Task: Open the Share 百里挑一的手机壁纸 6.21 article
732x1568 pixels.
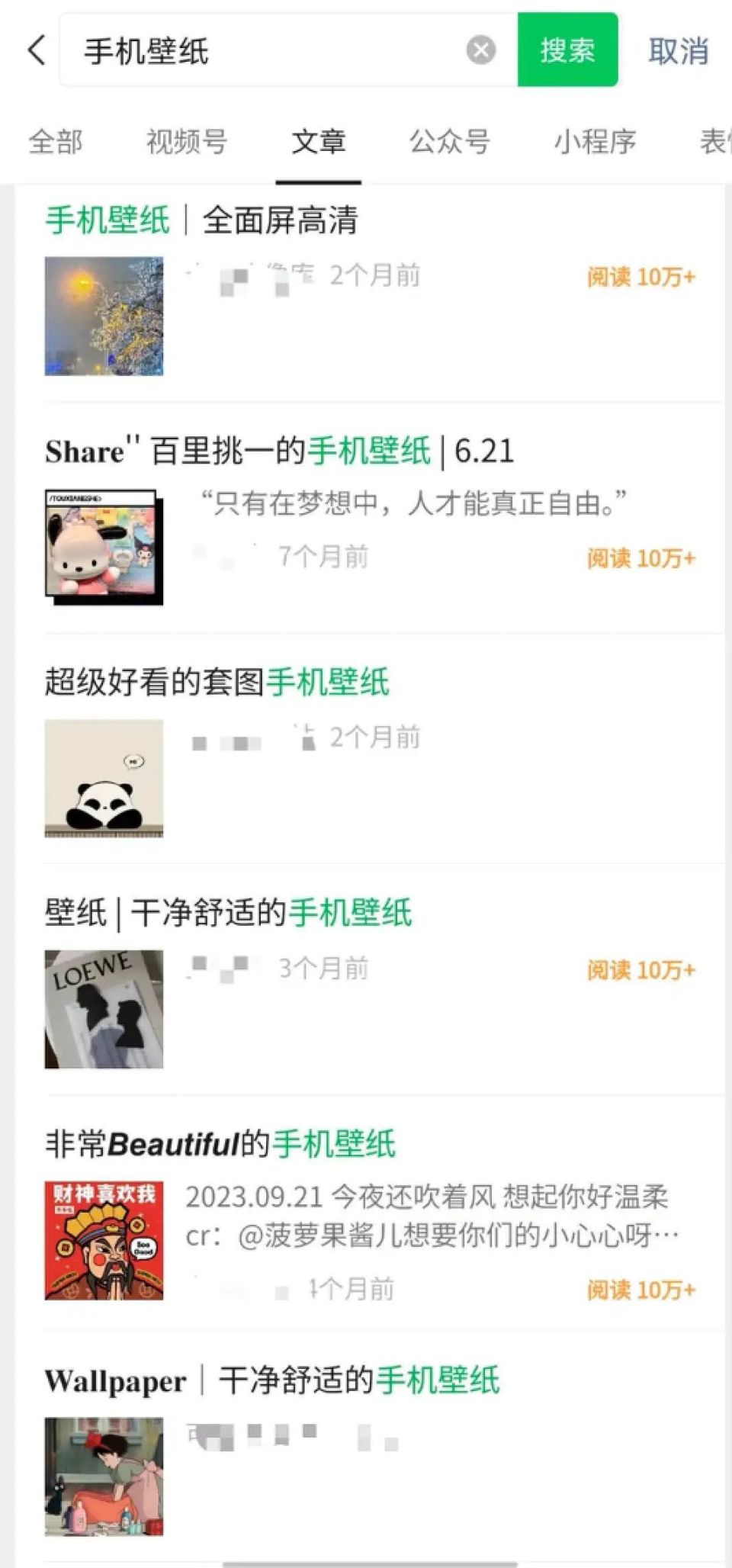Action: [x=279, y=451]
